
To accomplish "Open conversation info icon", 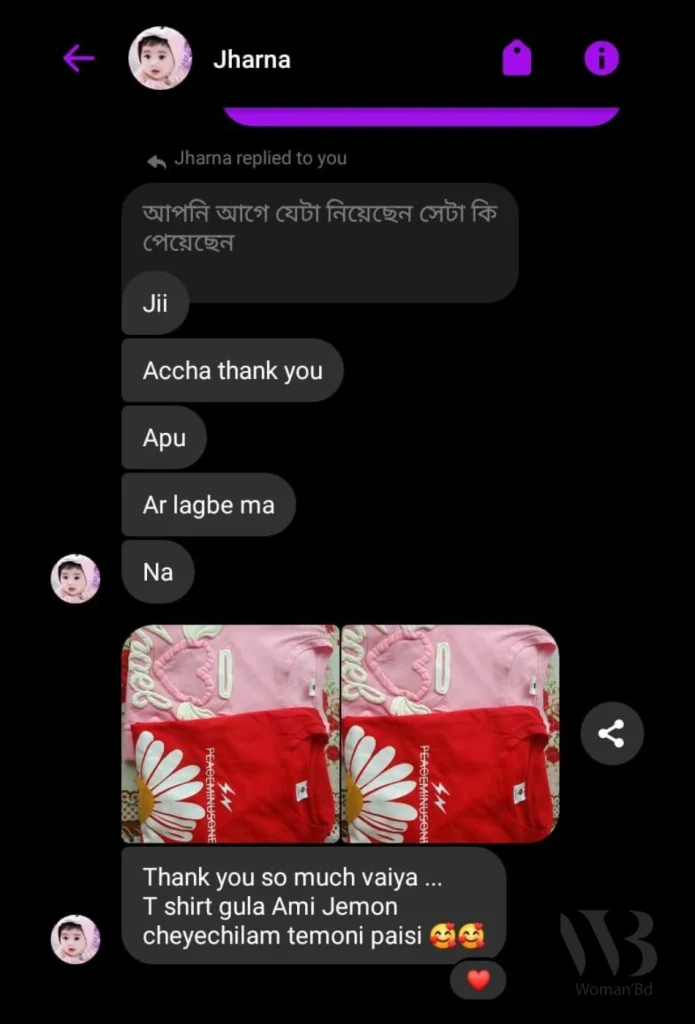I will (x=601, y=59).
